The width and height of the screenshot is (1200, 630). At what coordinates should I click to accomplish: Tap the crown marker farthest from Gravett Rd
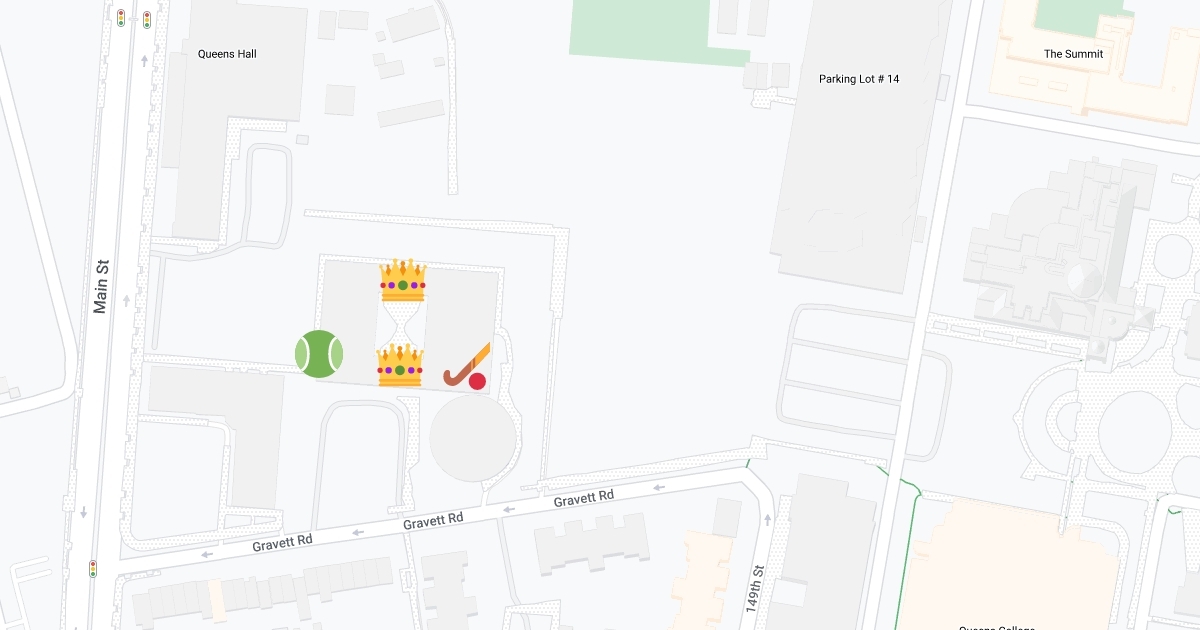pos(402,280)
